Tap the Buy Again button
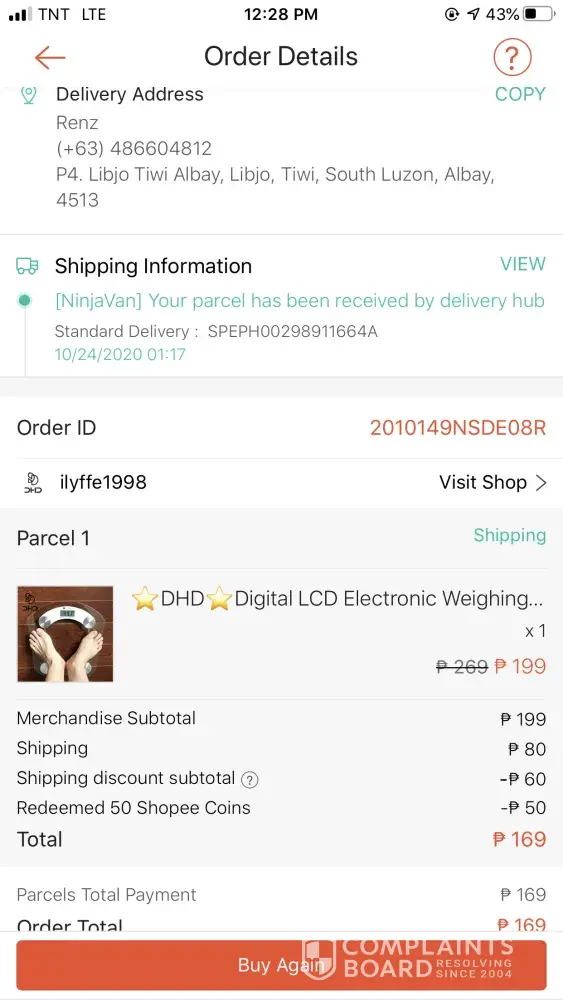Viewport: 563px width, 1000px height. tap(281, 965)
